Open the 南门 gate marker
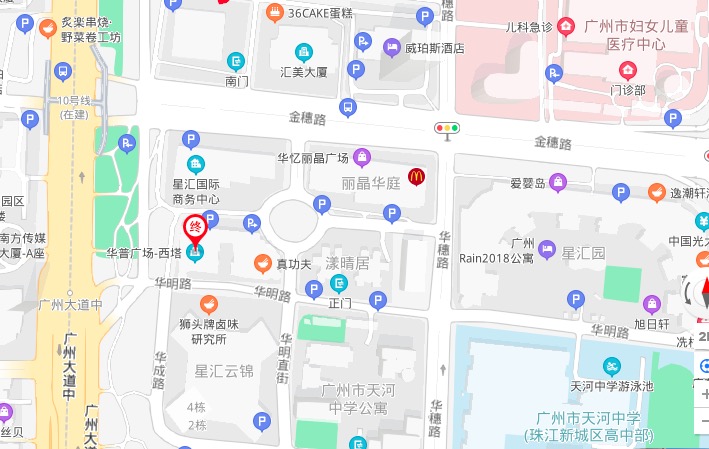The height and width of the screenshot is (449, 709). click(x=236, y=61)
